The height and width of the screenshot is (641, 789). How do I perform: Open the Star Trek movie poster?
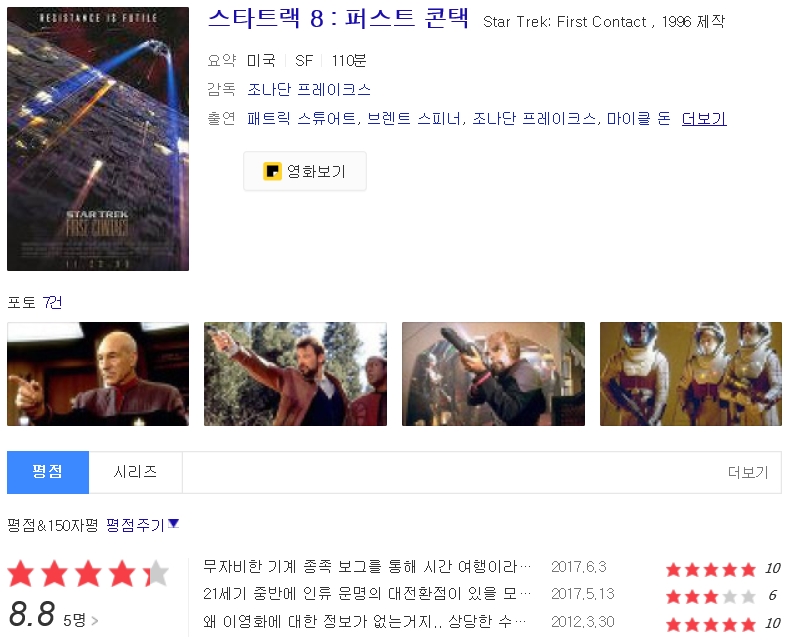pyautogui.click(x=98, y=139)
